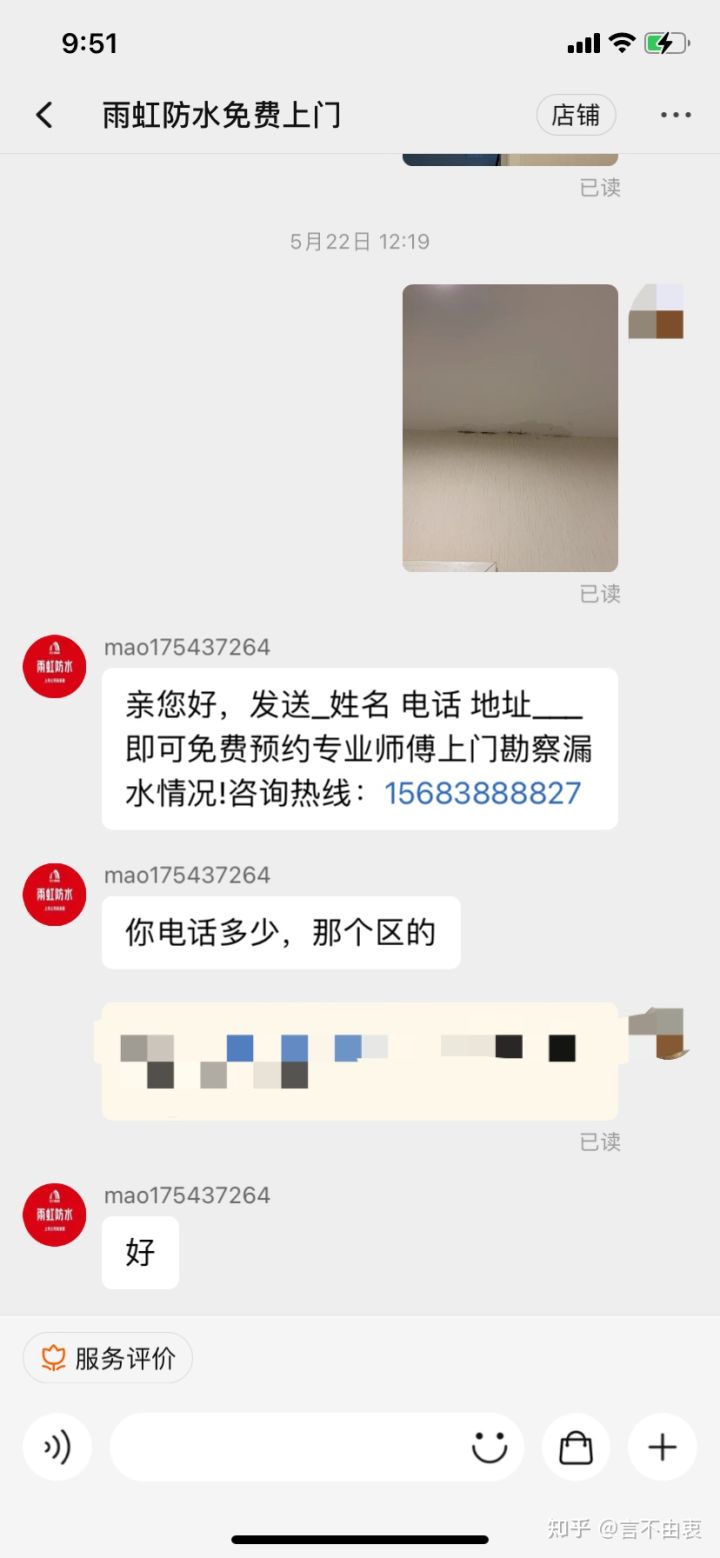Screen dimensions: 720x1558
Task: Open the 店铺 shop button
Action: pyautogui.click(x=576, y=115)
